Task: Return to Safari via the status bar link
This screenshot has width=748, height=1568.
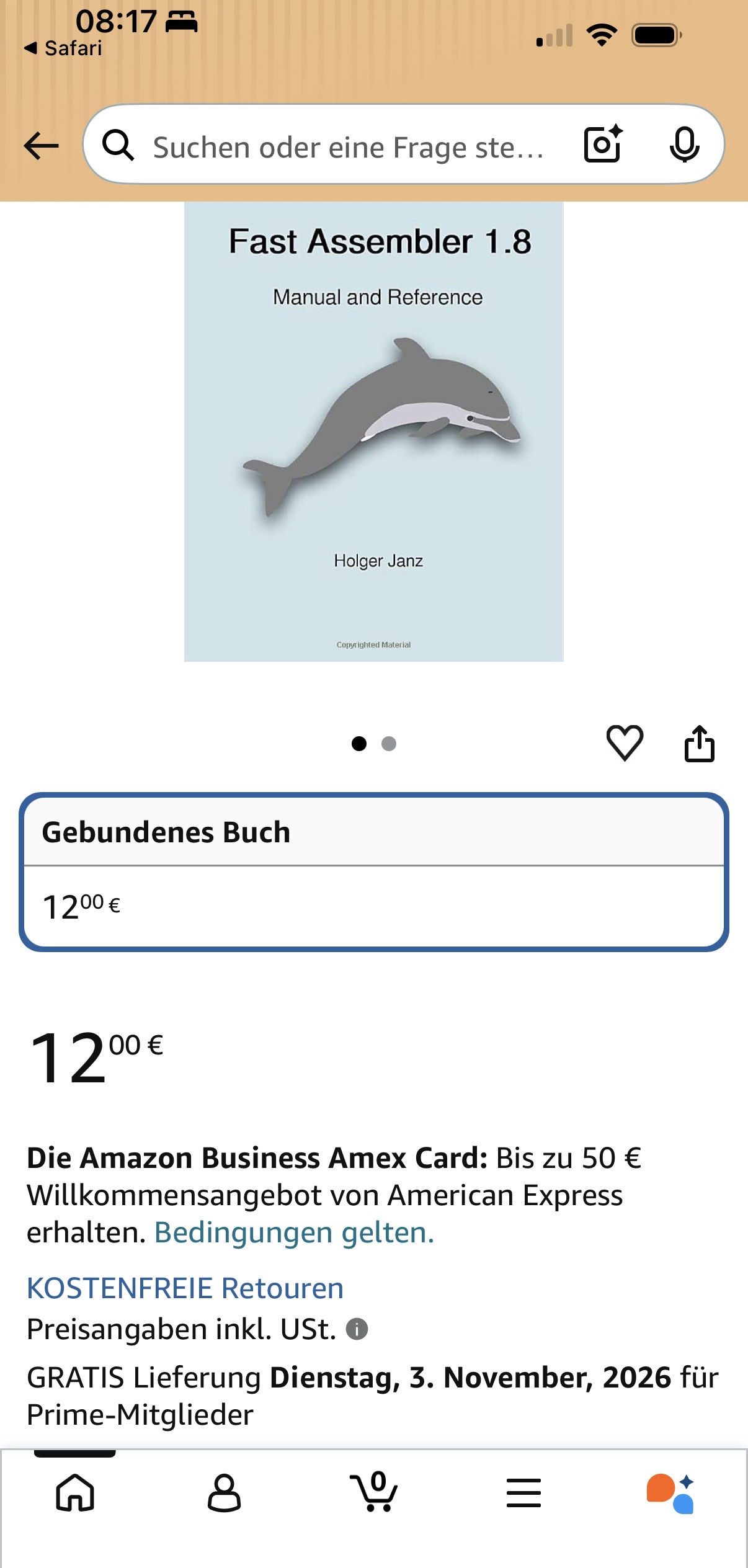Action: point(63,48)
